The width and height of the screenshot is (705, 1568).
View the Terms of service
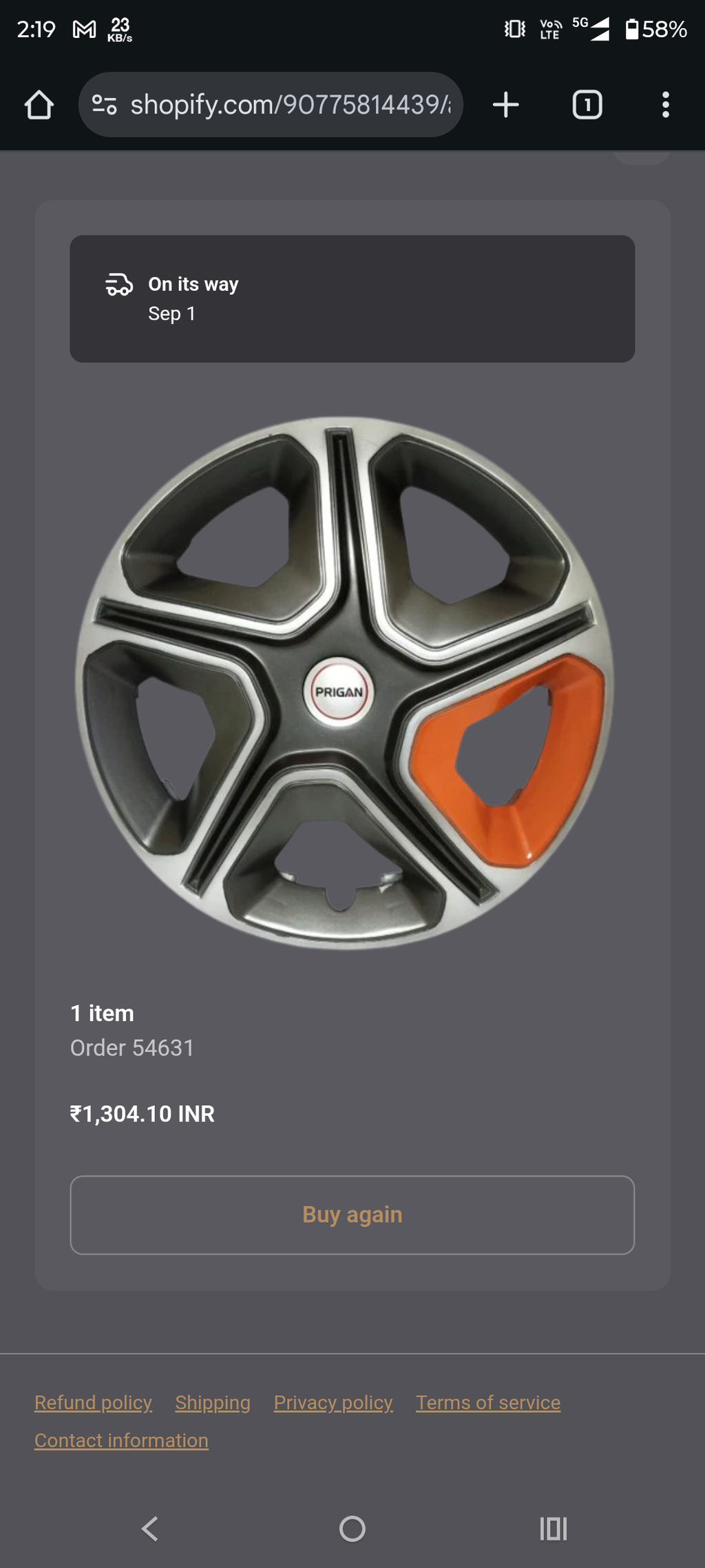click(488, 1403)
